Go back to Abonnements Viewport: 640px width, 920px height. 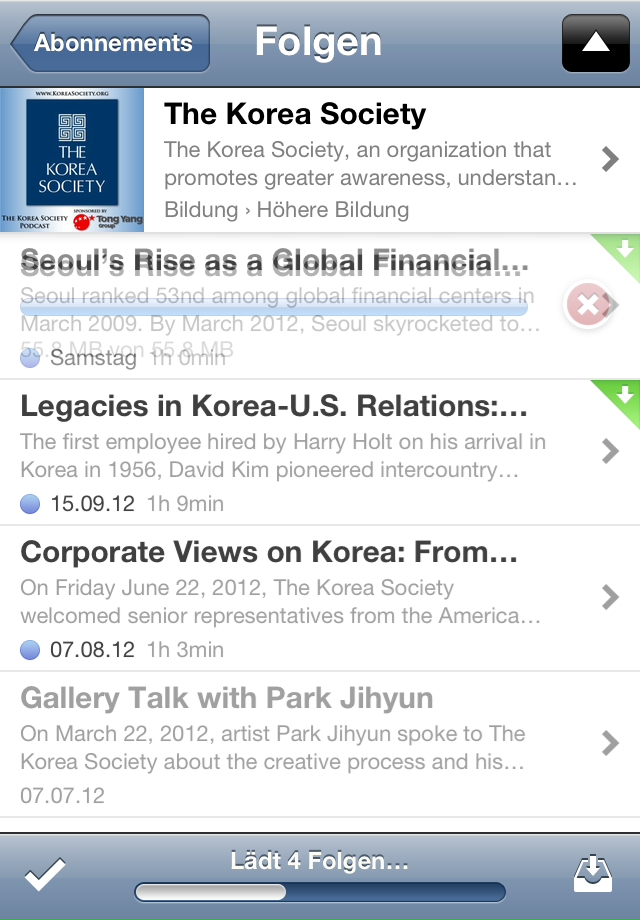(110, 44)
